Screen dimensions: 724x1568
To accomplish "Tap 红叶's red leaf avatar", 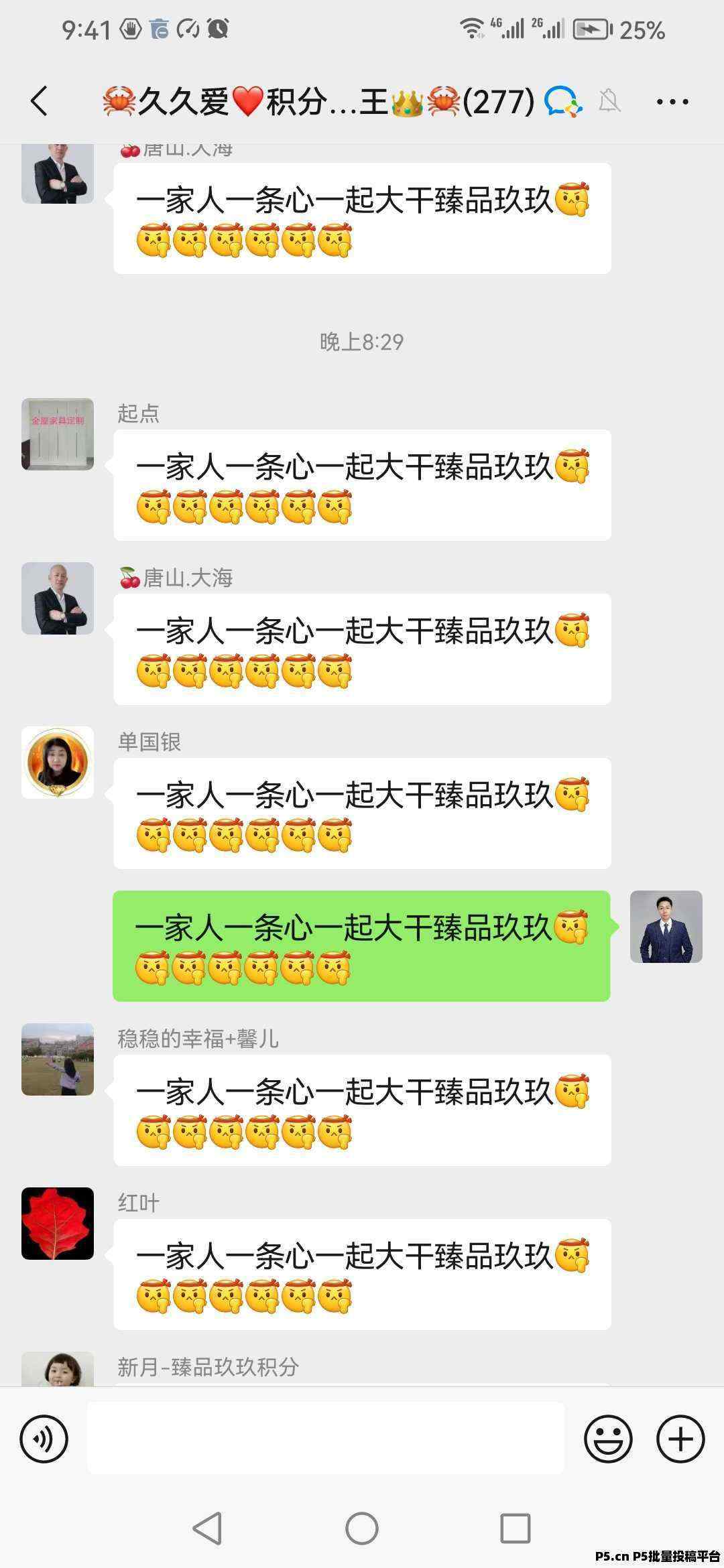I will tap(58, 1224).
